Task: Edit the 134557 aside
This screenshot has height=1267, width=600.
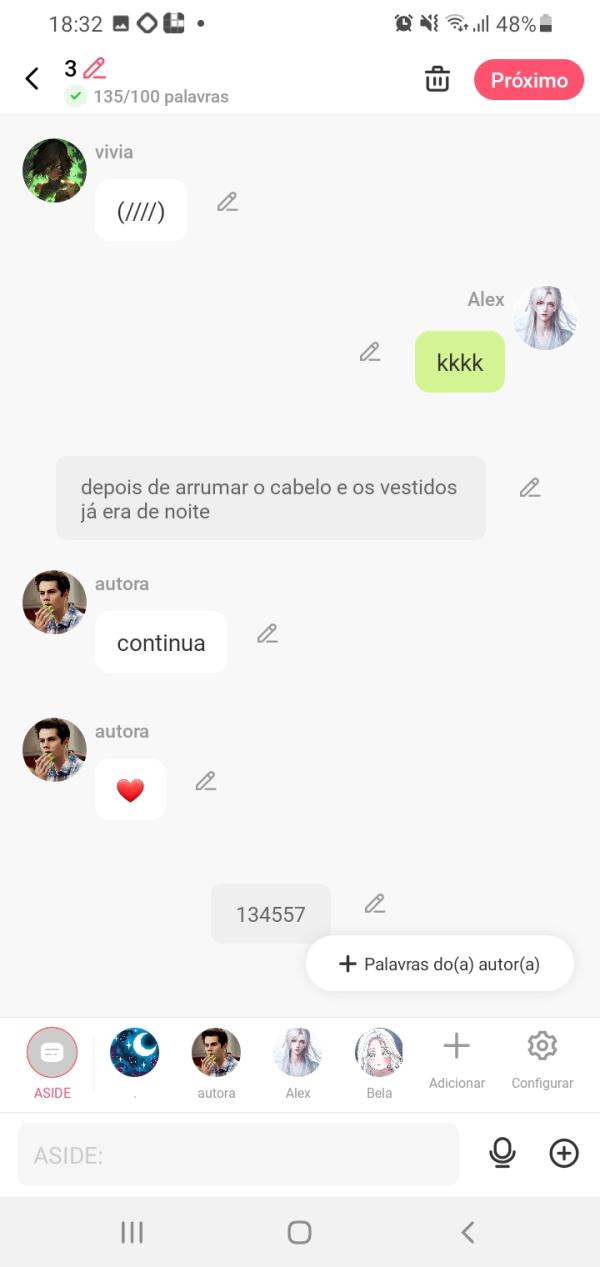Action: click(x=375, y=904)
